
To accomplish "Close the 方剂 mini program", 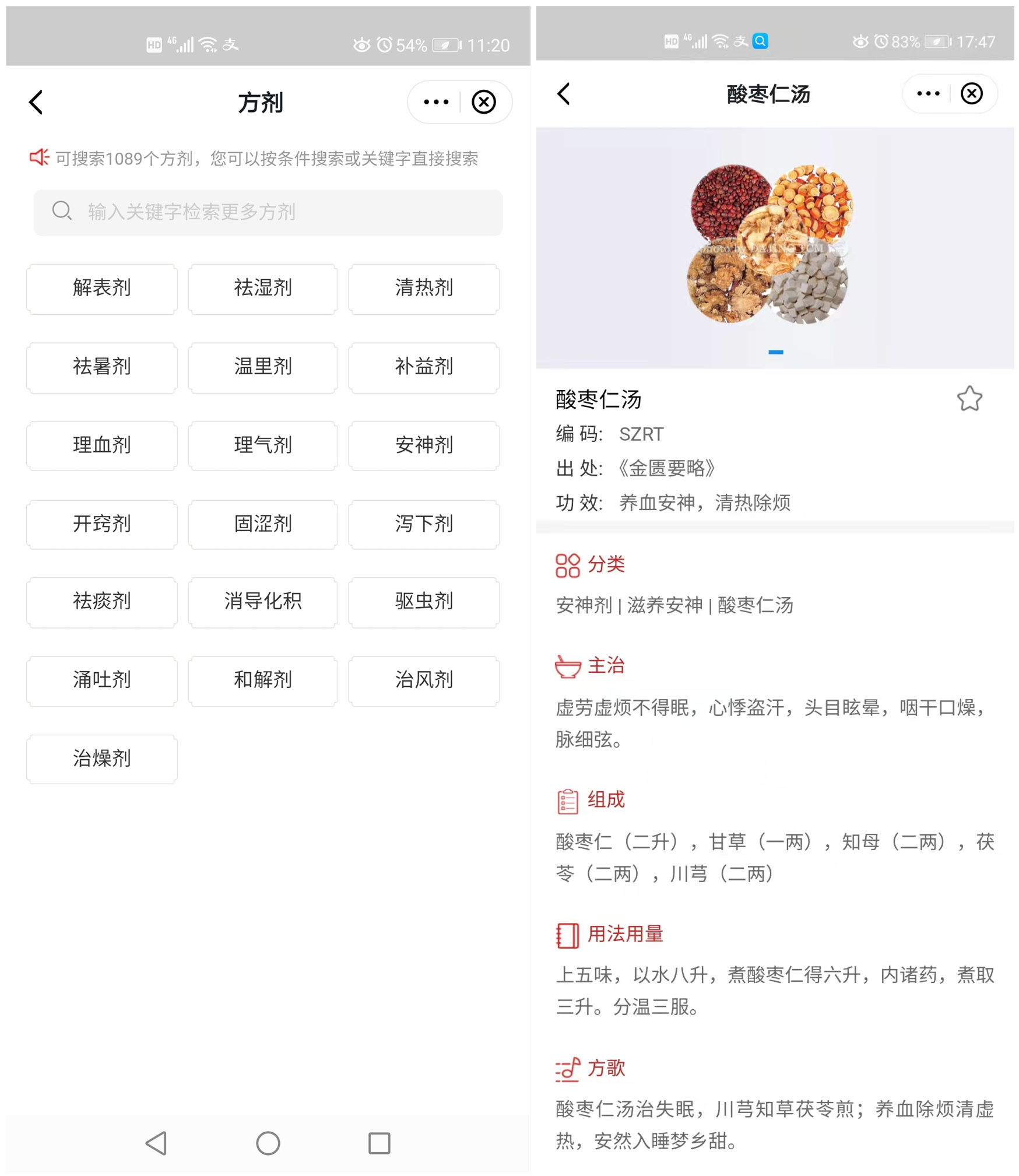I will click(x=483, y=102).
